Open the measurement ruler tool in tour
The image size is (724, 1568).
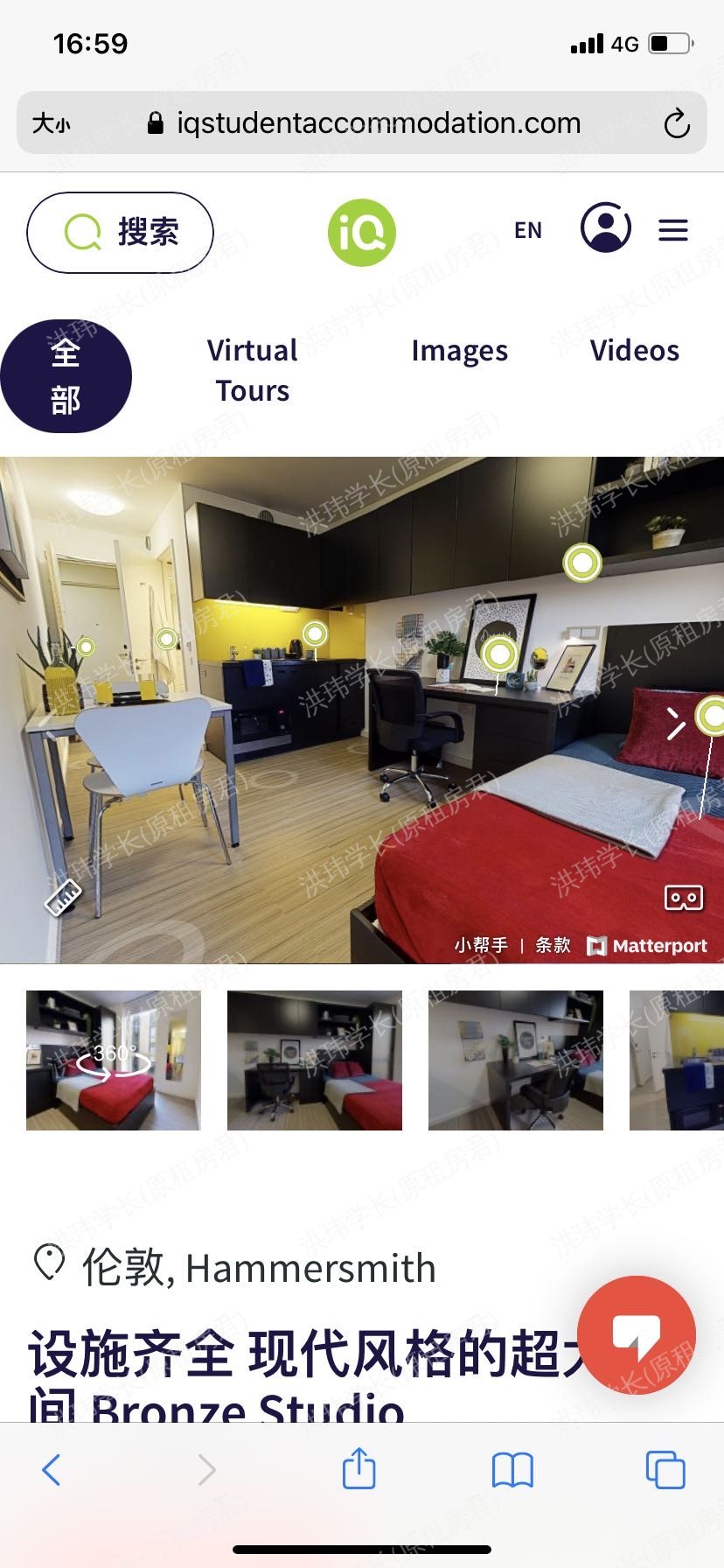pyautogui.click(x=63, y=897)
